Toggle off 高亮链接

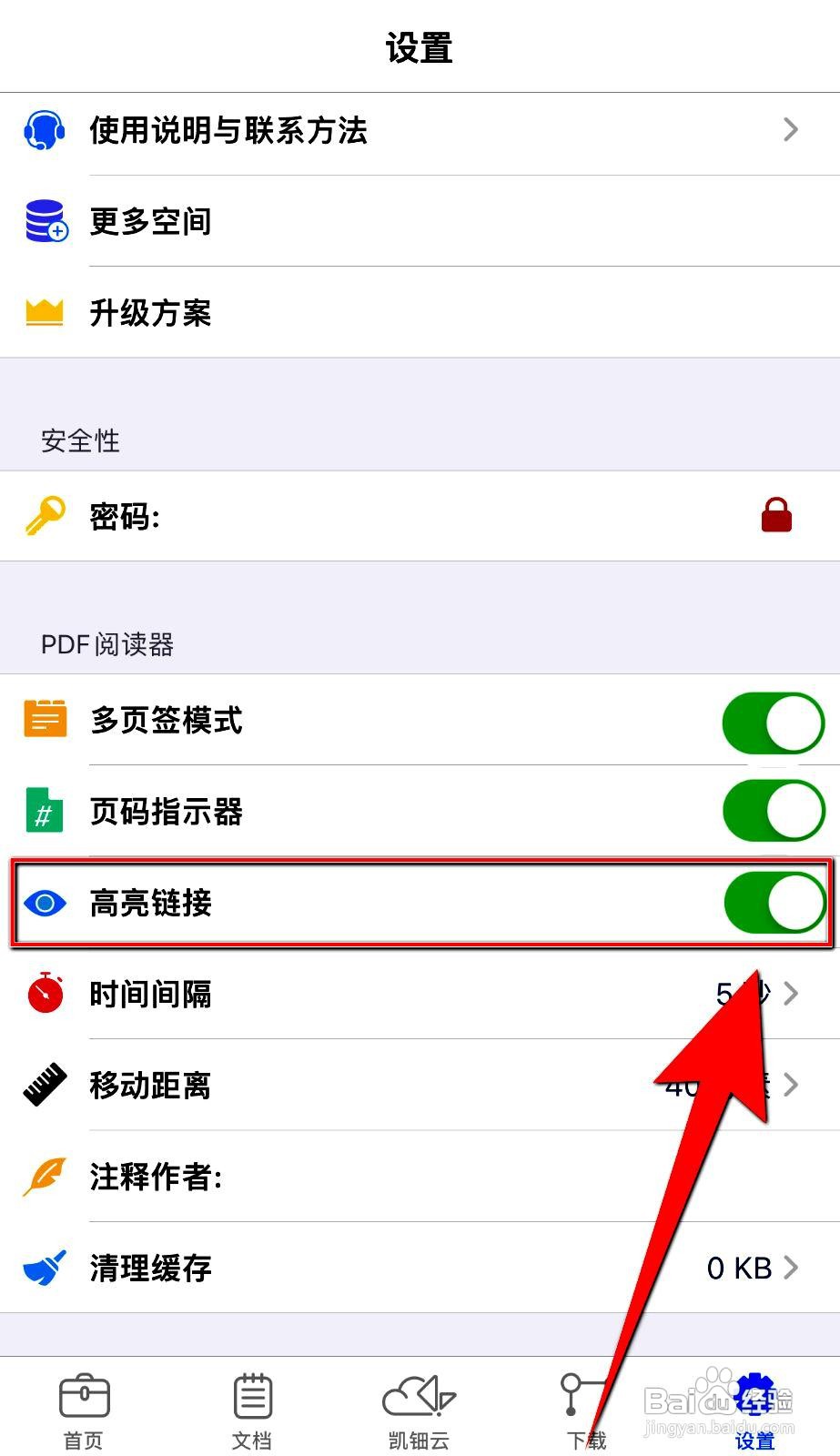point(773,903)
